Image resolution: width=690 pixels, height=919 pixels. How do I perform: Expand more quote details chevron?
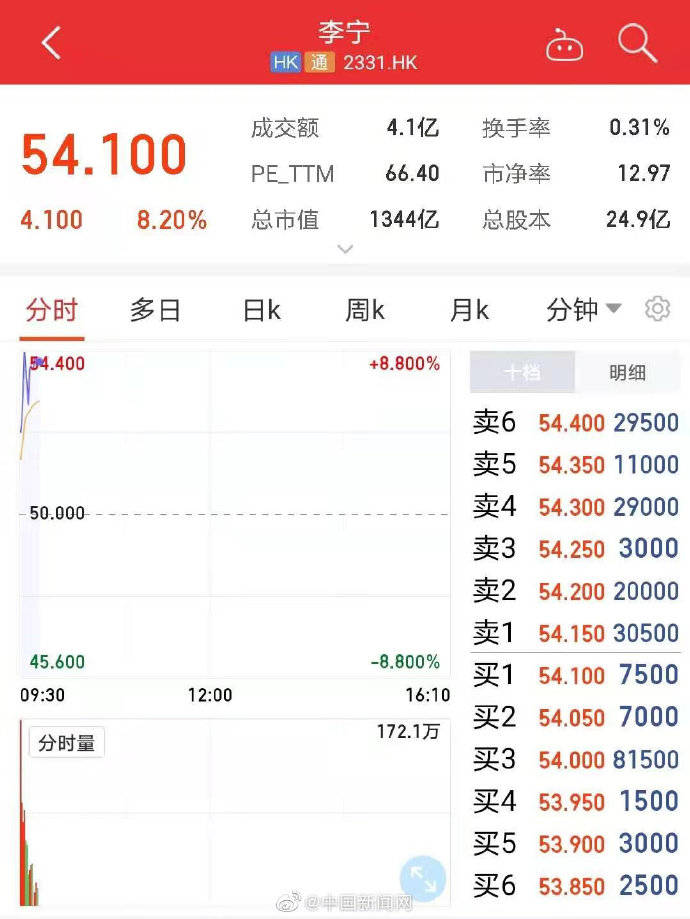point(345,250)
